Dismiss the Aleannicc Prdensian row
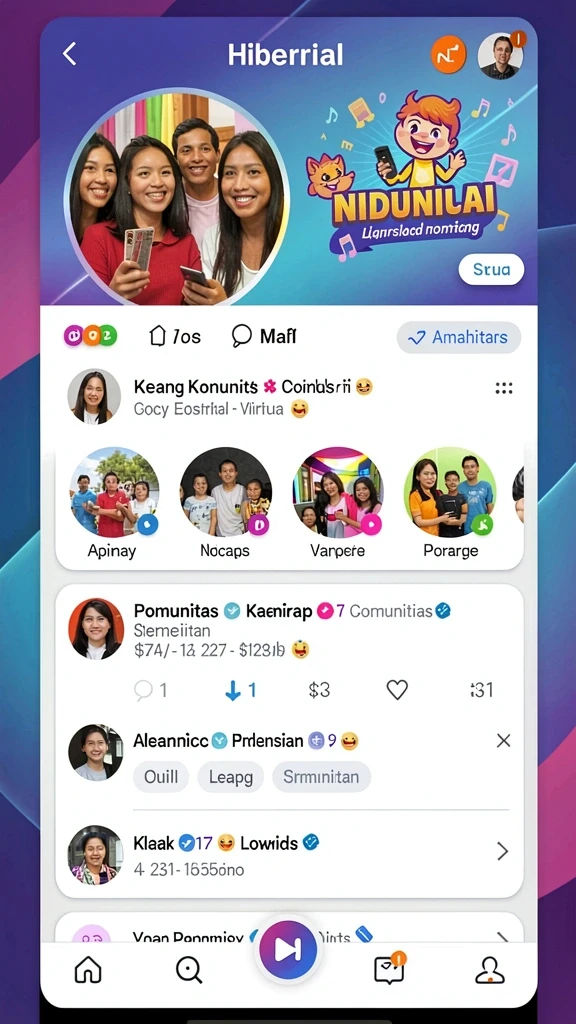The width and height of the screenshot is (576, 1024). pyautogui.click(x=504, y=740)
